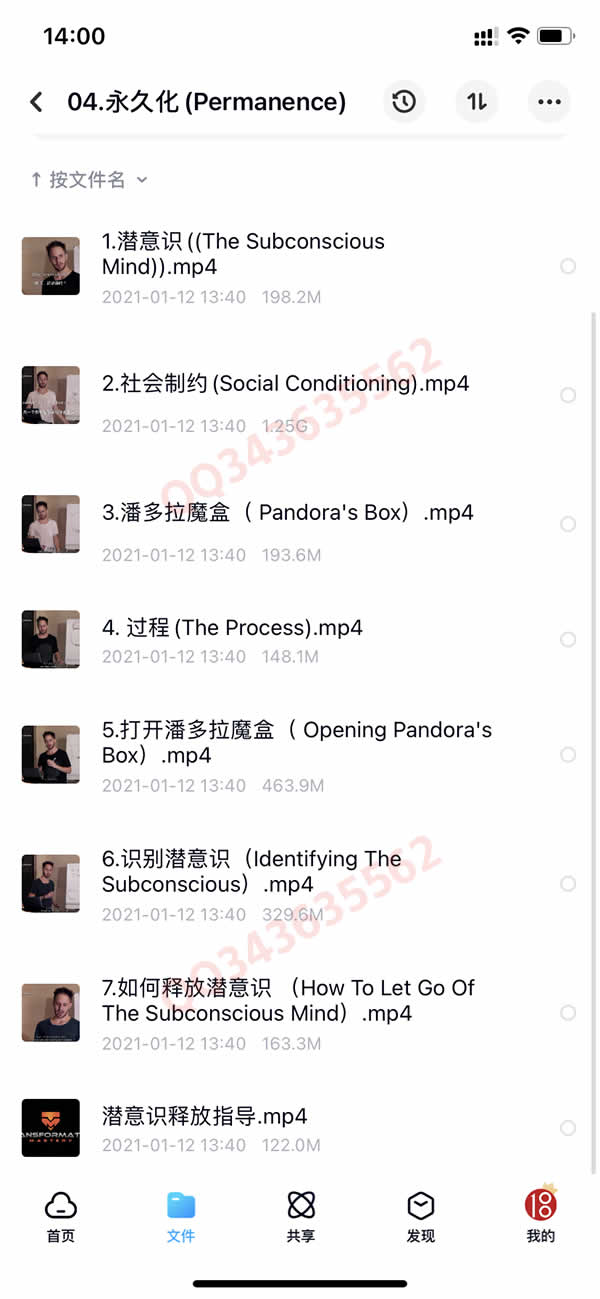Go back from the Permanence folder

click(x=37, y=102)
